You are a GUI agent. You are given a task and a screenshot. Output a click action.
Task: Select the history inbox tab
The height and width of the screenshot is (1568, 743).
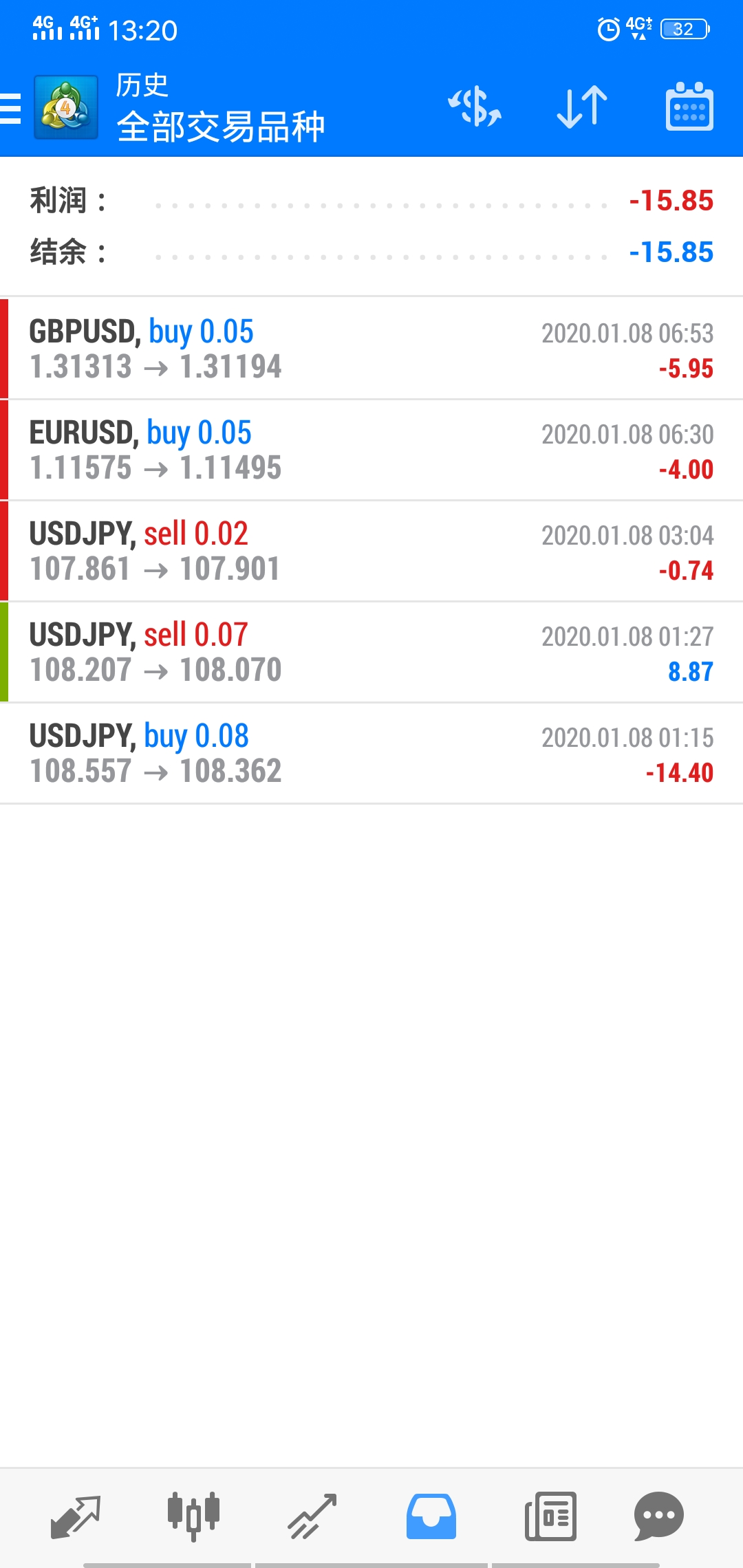coord(431,1516)
